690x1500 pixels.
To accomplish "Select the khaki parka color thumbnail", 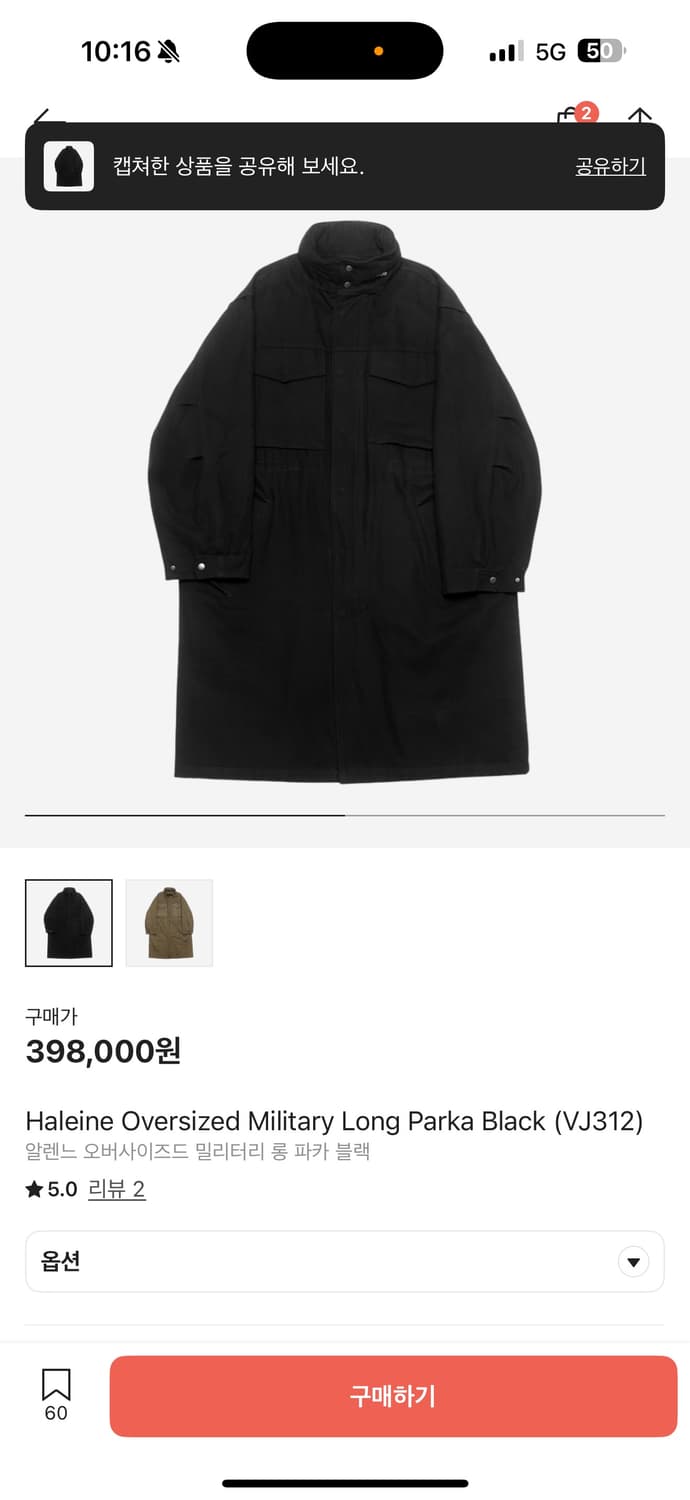I will 169,923.
